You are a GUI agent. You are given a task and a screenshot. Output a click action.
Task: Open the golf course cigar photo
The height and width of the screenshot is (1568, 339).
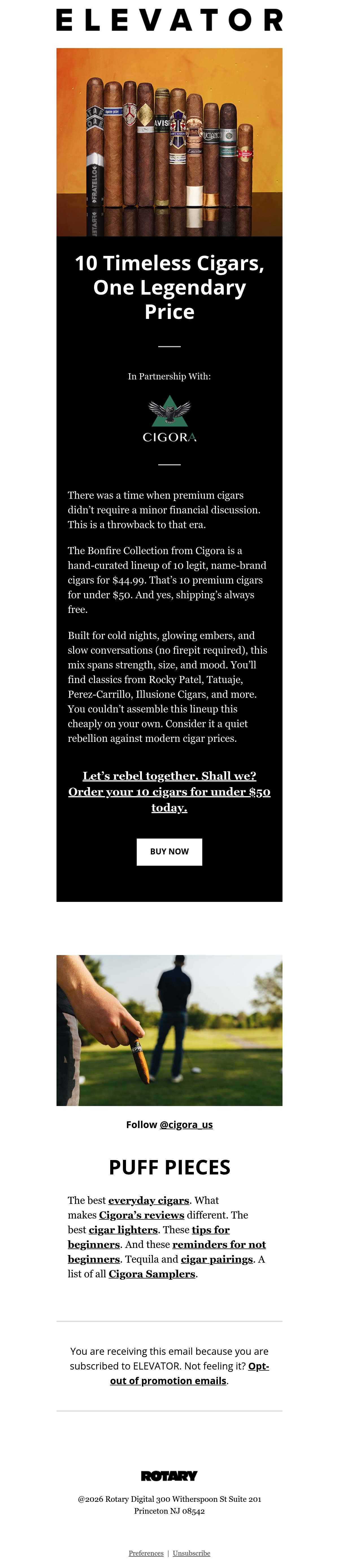click(169, 1030)
